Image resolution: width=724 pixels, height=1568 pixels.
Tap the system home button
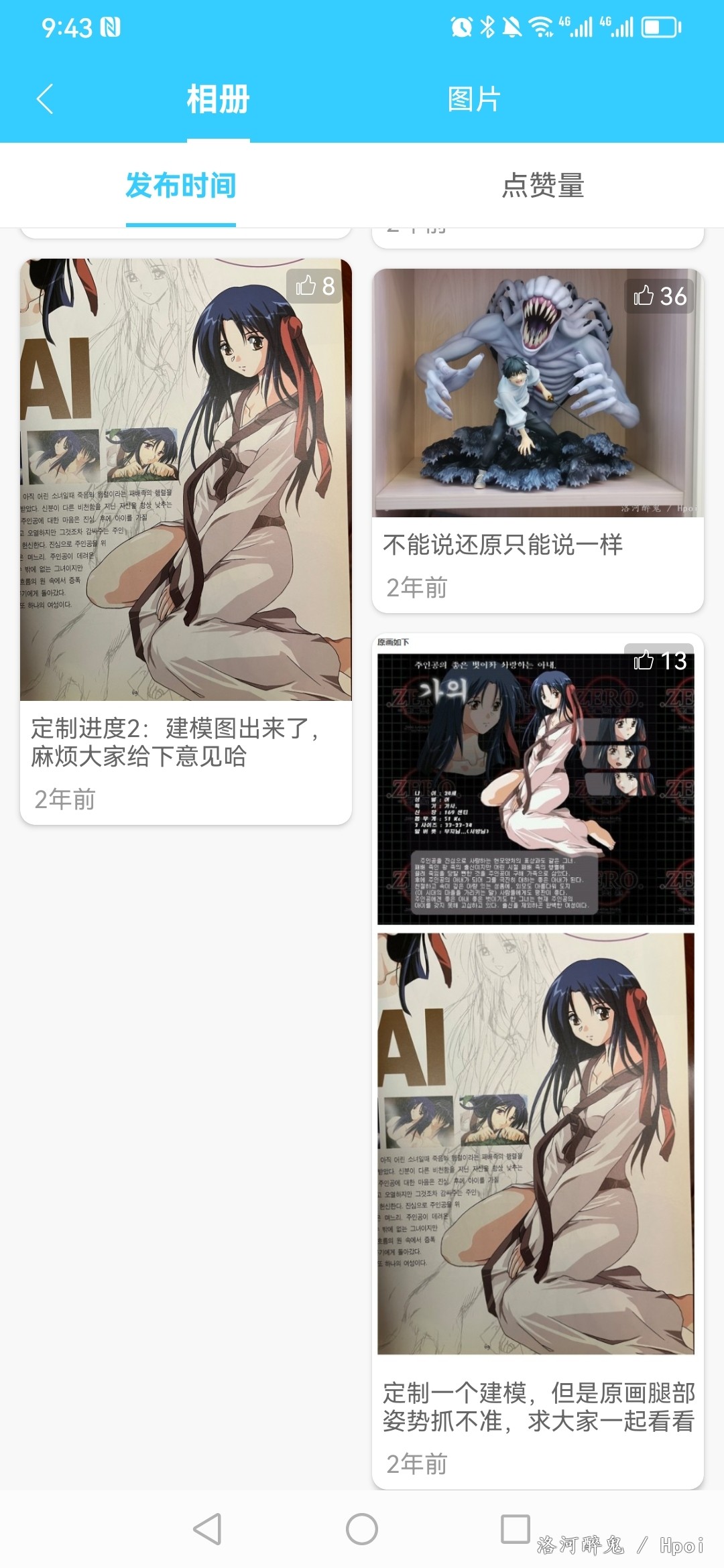362,1529
